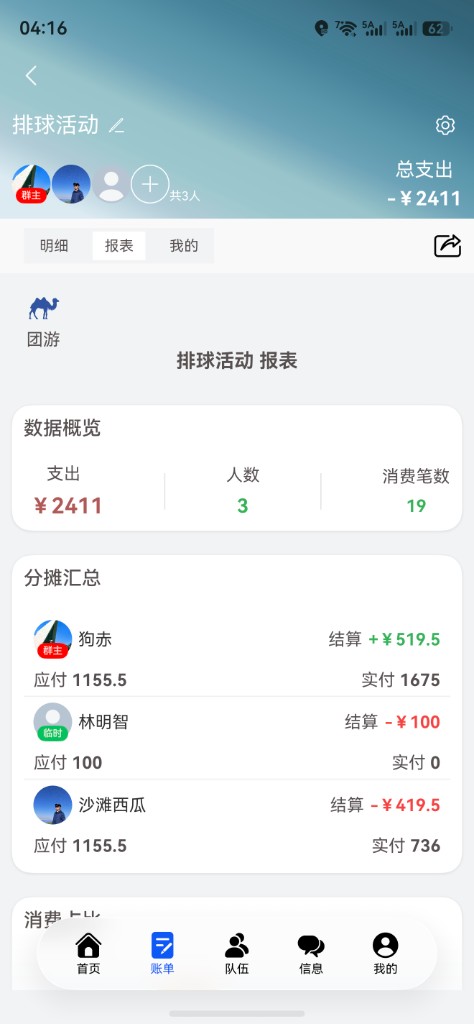Share the report via share icon
This screenshot has height=1024, width=474.
(x=448, y=246)
